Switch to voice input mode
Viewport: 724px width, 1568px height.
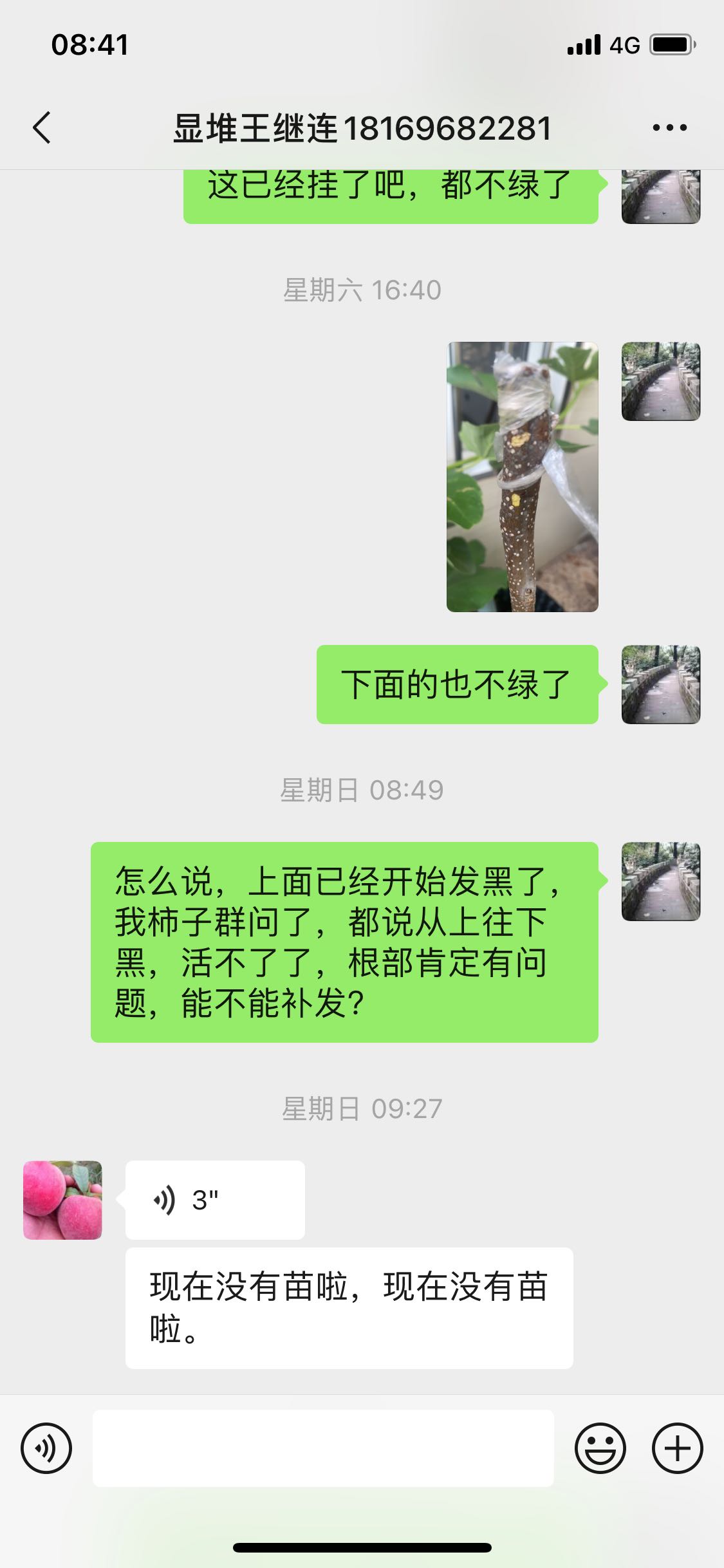46,1448
